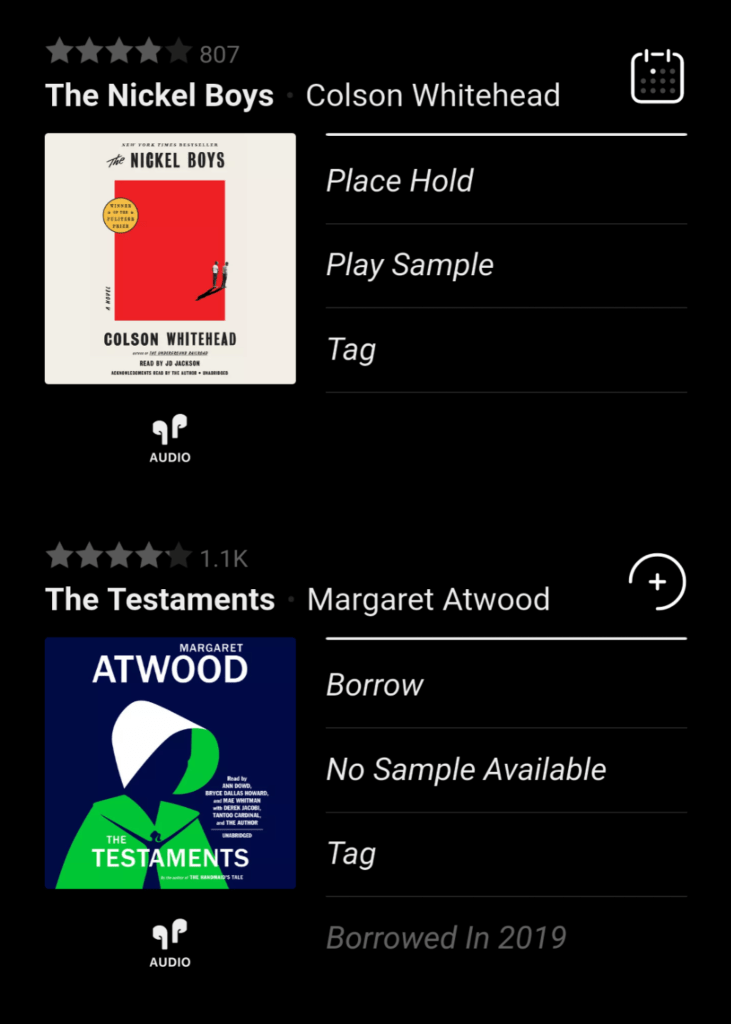Viewport: 731px width, 1024px height.
Task: Open The Testaments title
Action: pos(160,600)
